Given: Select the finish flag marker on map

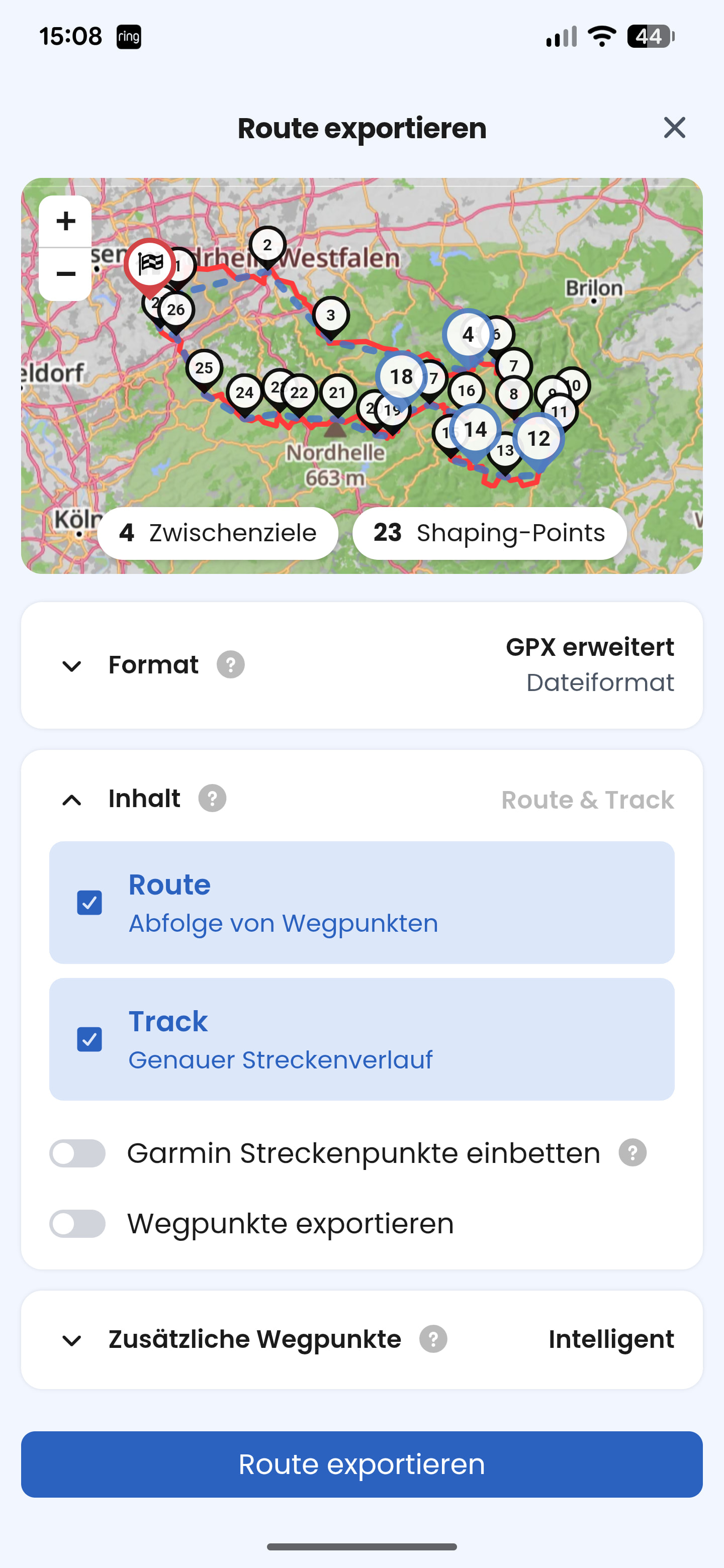Looking at the screenshot, I should [x=150, y=264].
